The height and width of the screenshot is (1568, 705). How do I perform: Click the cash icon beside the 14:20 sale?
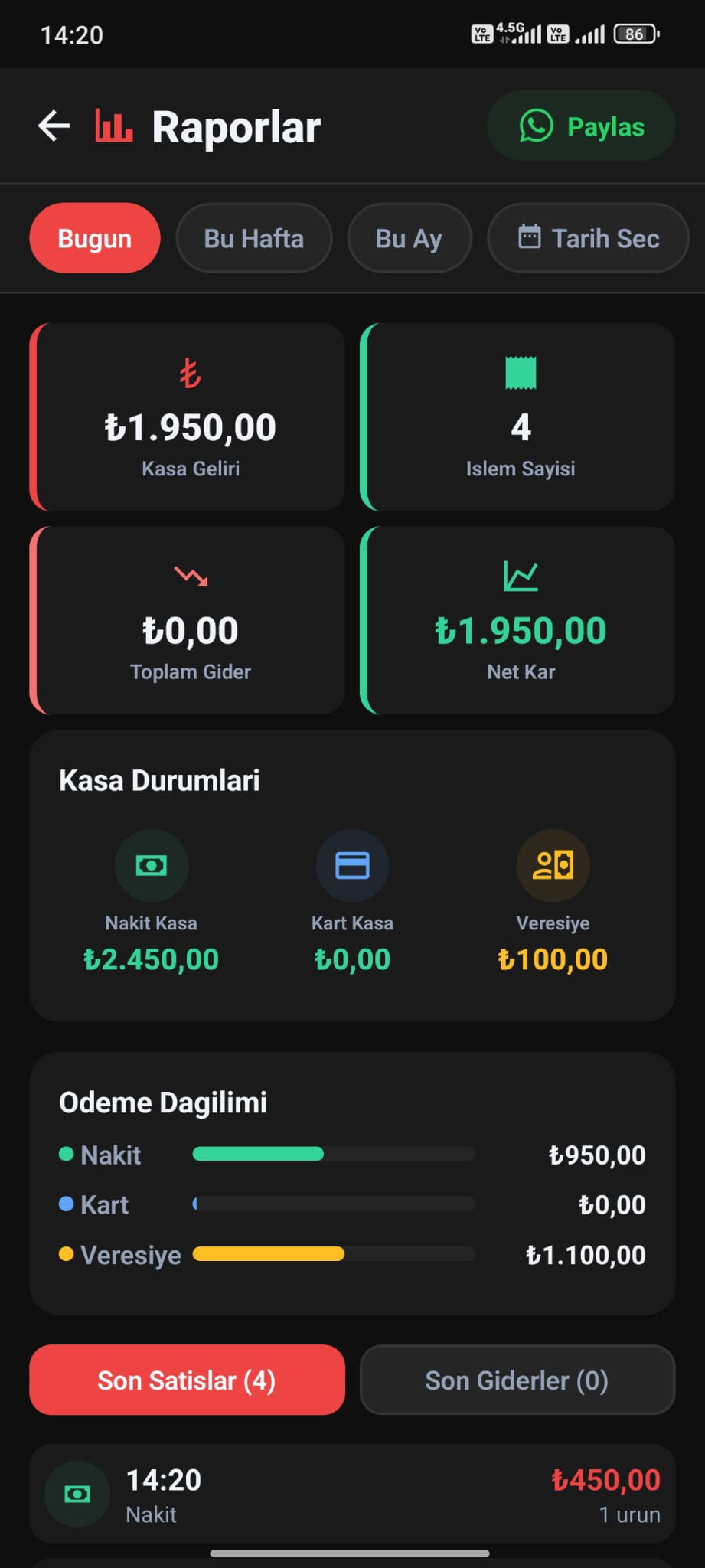[x=77, y=1494]
